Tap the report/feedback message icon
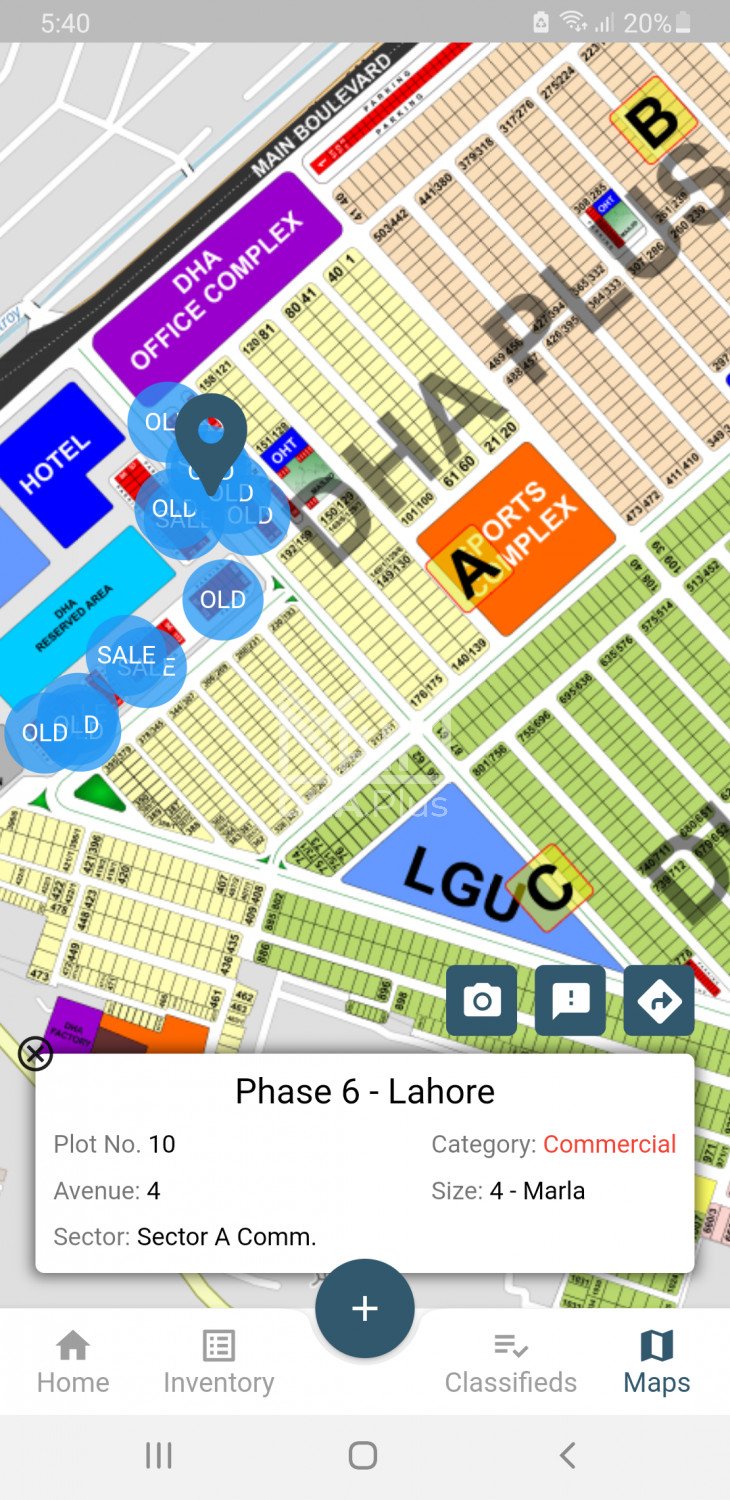The height and width of the screenshot is (1500, 730). 570,1000
